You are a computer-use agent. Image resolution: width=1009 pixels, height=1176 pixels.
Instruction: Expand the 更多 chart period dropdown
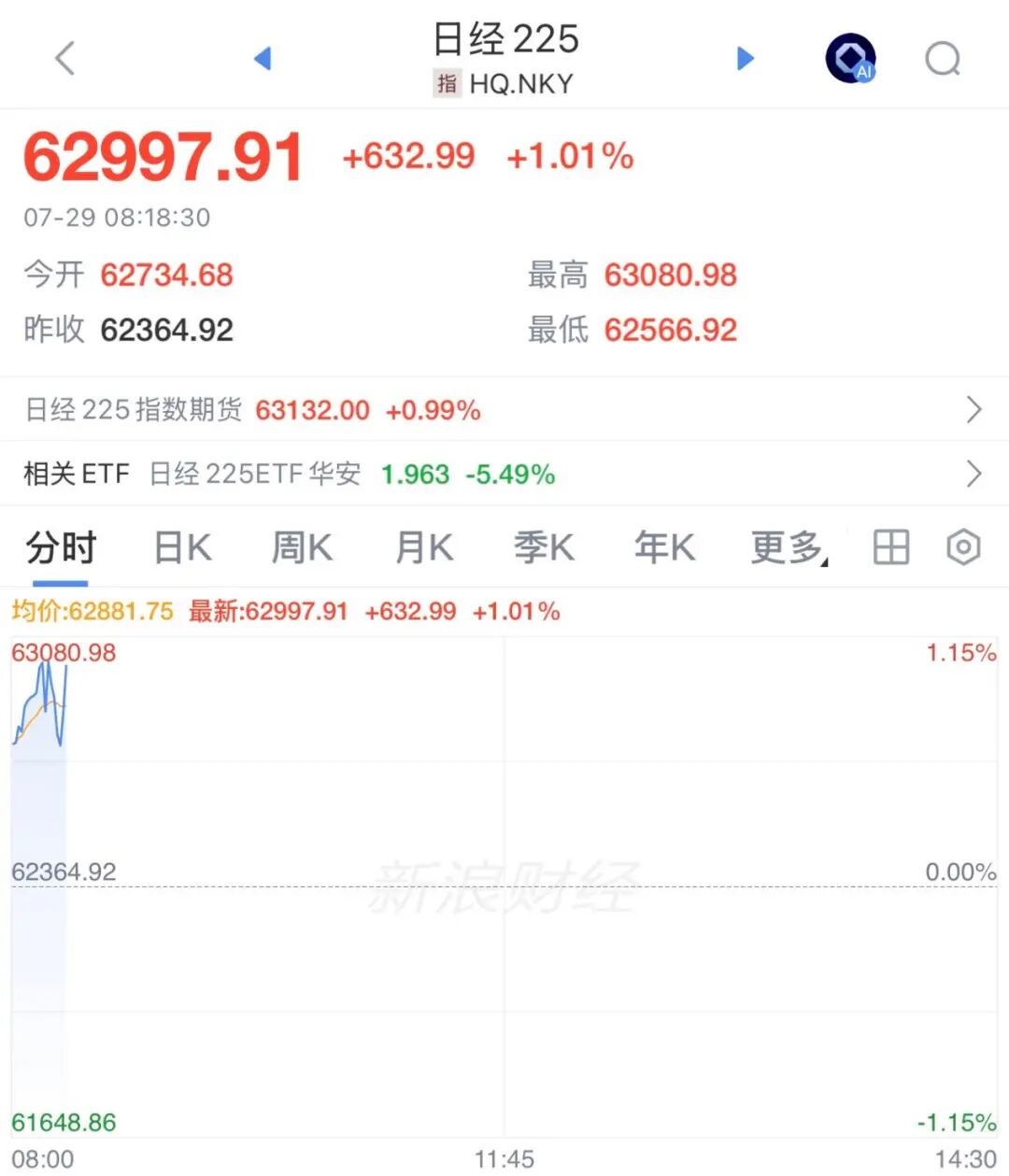click(789, 547)
